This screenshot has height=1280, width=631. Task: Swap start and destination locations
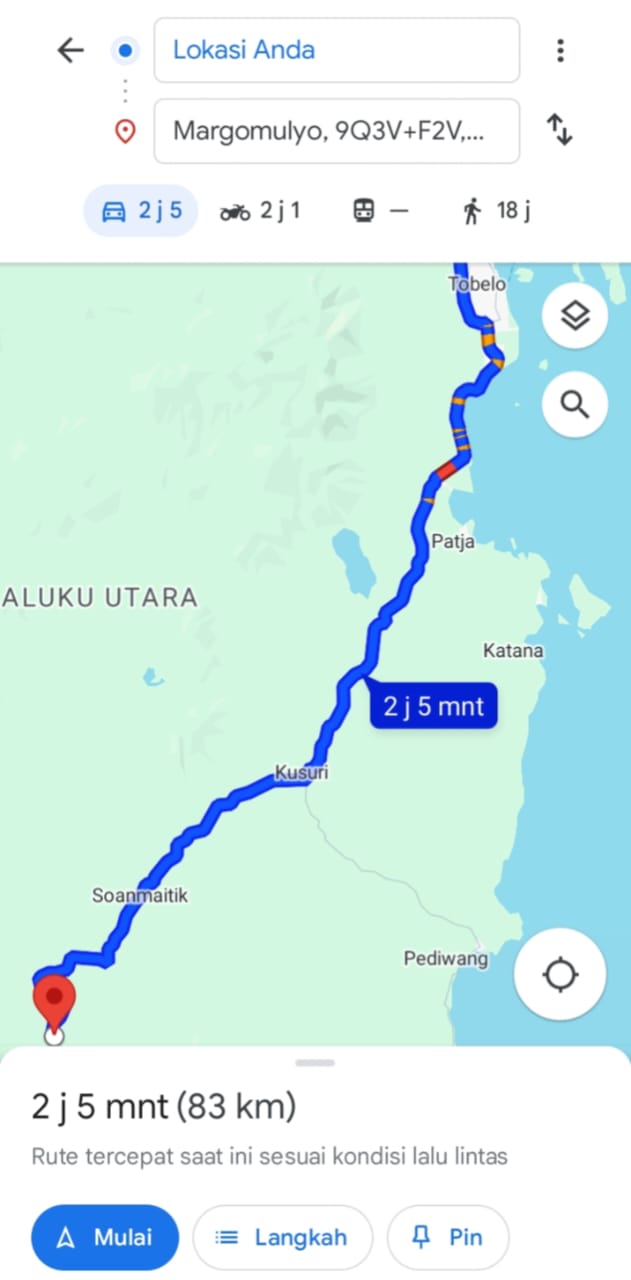point(559,131)
